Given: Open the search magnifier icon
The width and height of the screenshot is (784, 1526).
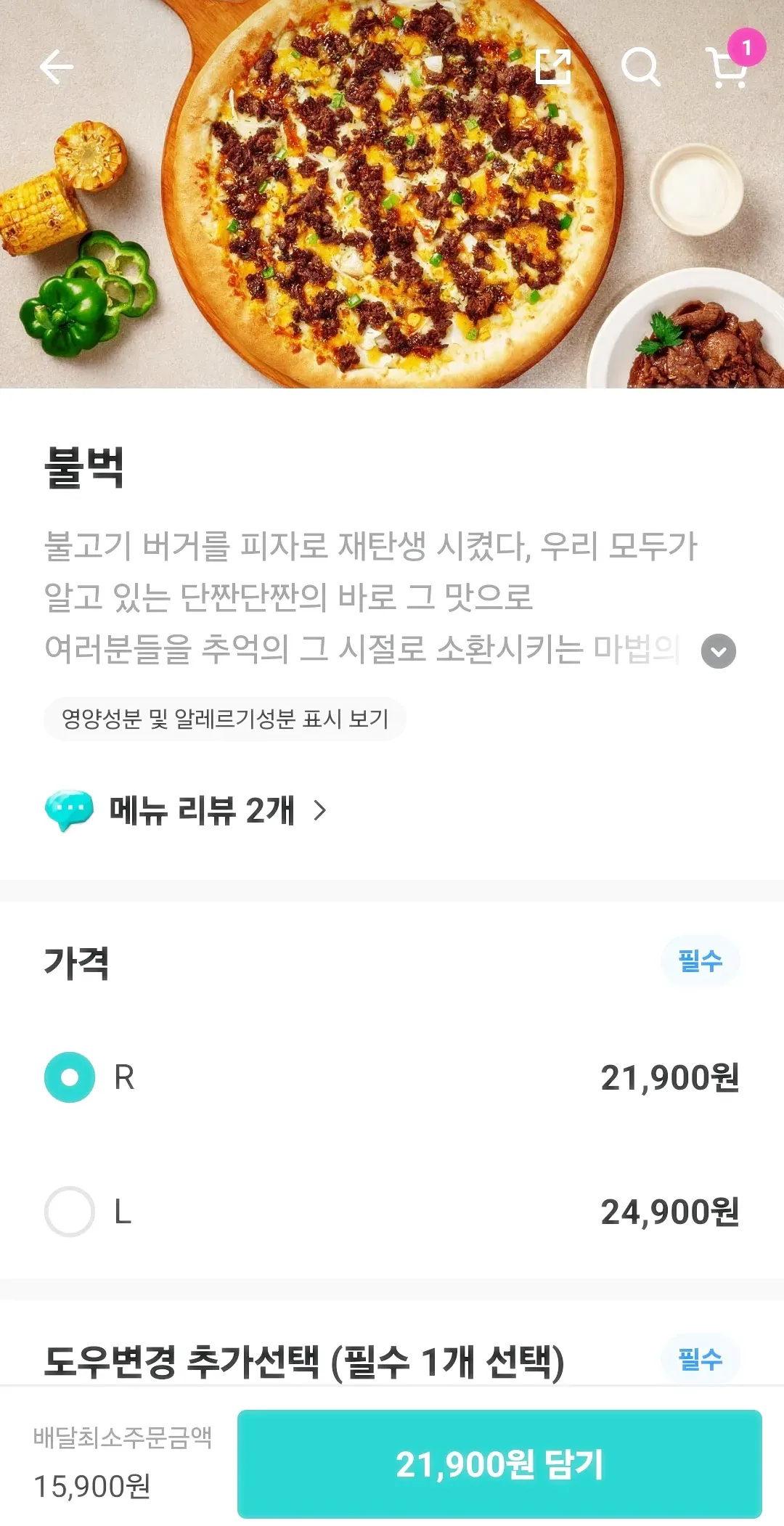Looking at the screenshot, I should pos(640,68).
